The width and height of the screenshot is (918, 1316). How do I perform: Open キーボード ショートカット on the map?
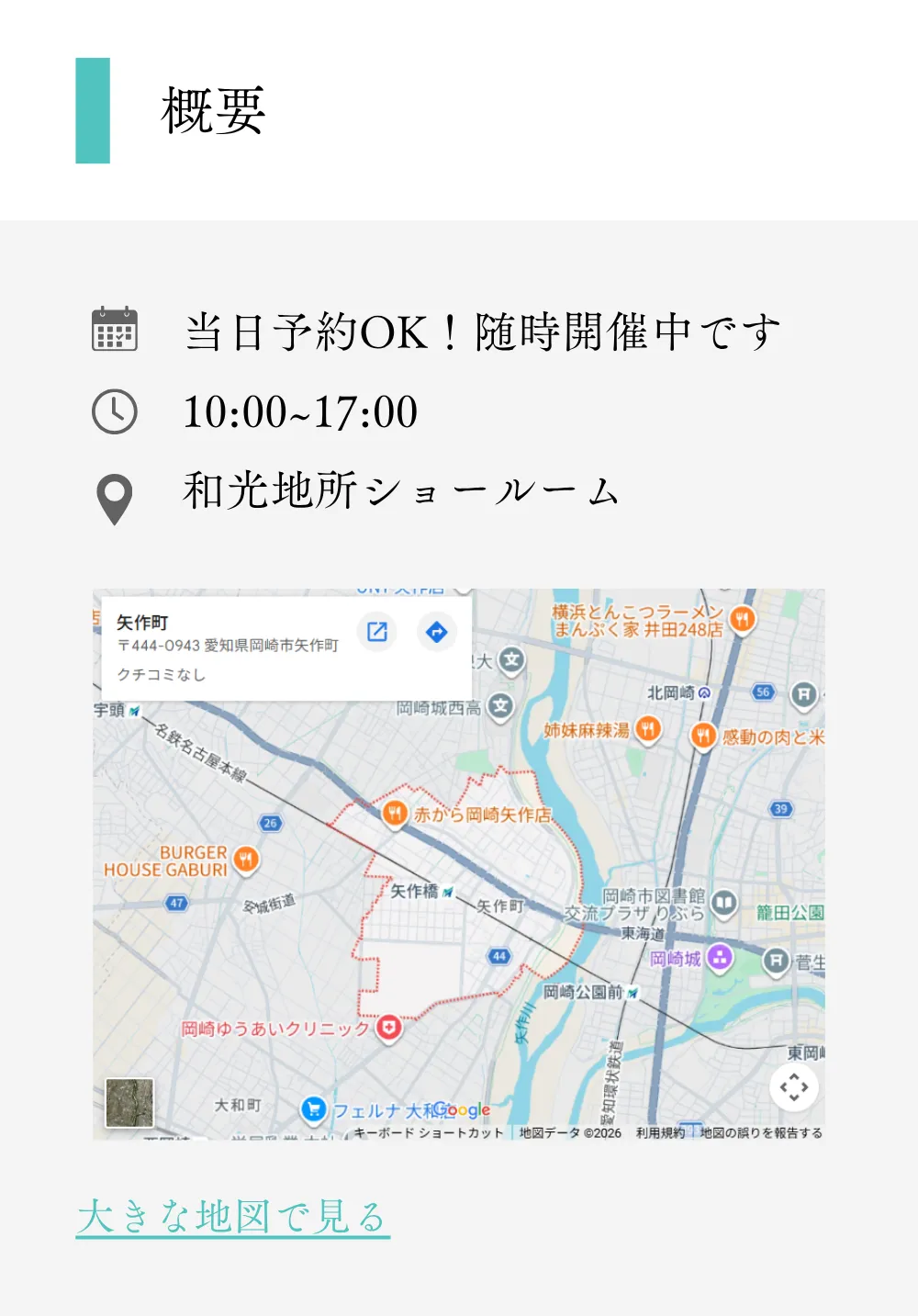[429, 1132]
